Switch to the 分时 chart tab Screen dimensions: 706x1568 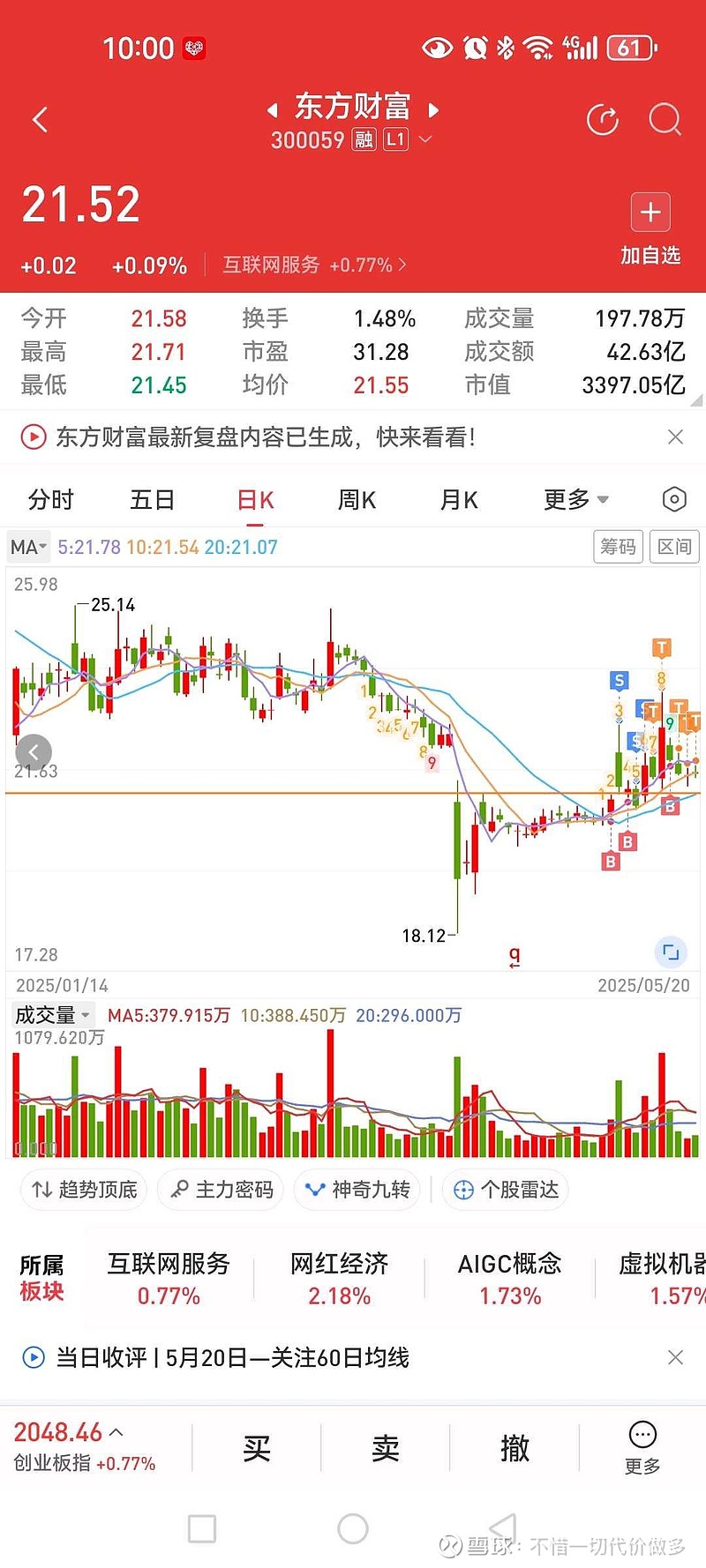(x=50, y=500)
